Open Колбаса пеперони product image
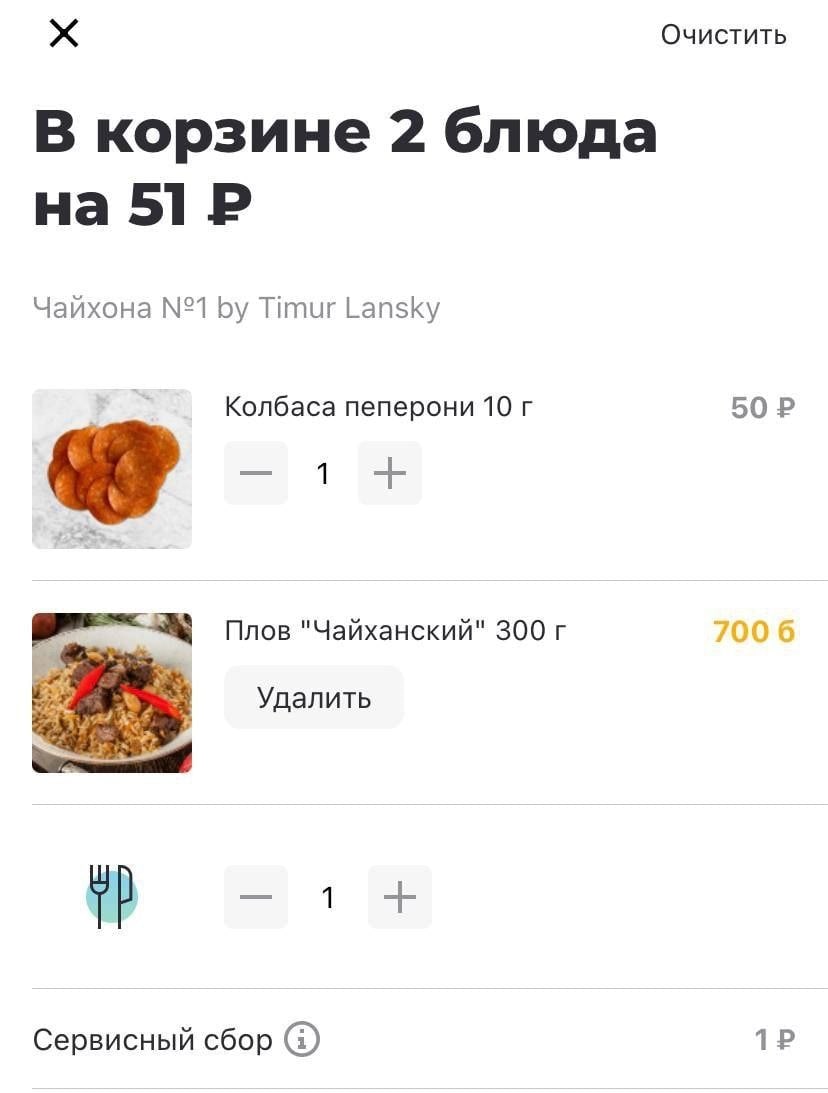The image size is (828, 1093). coord(112,469)
